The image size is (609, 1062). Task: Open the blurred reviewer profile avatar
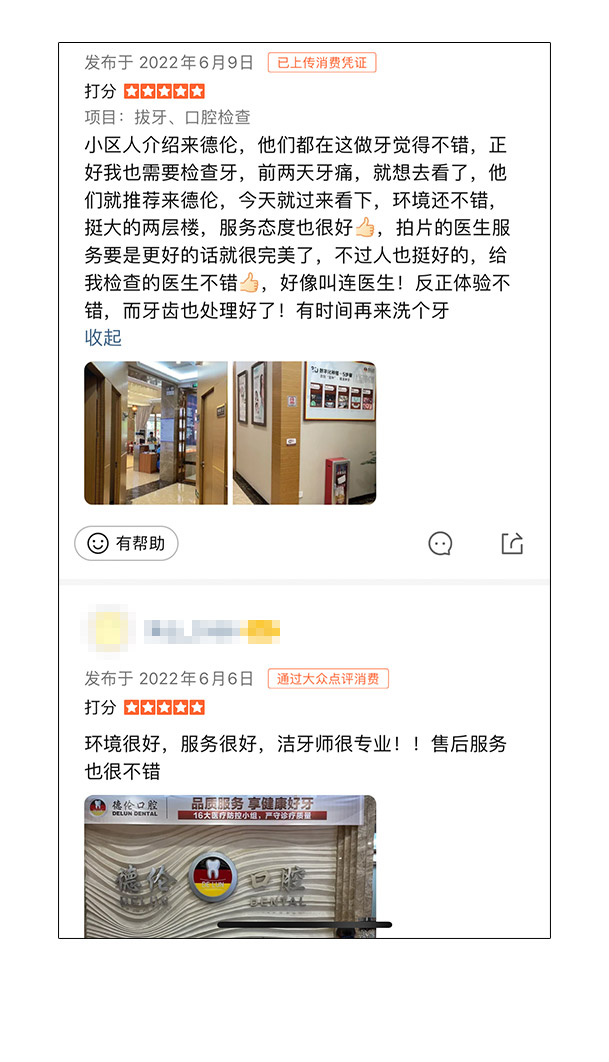click(x=109, y=631)
